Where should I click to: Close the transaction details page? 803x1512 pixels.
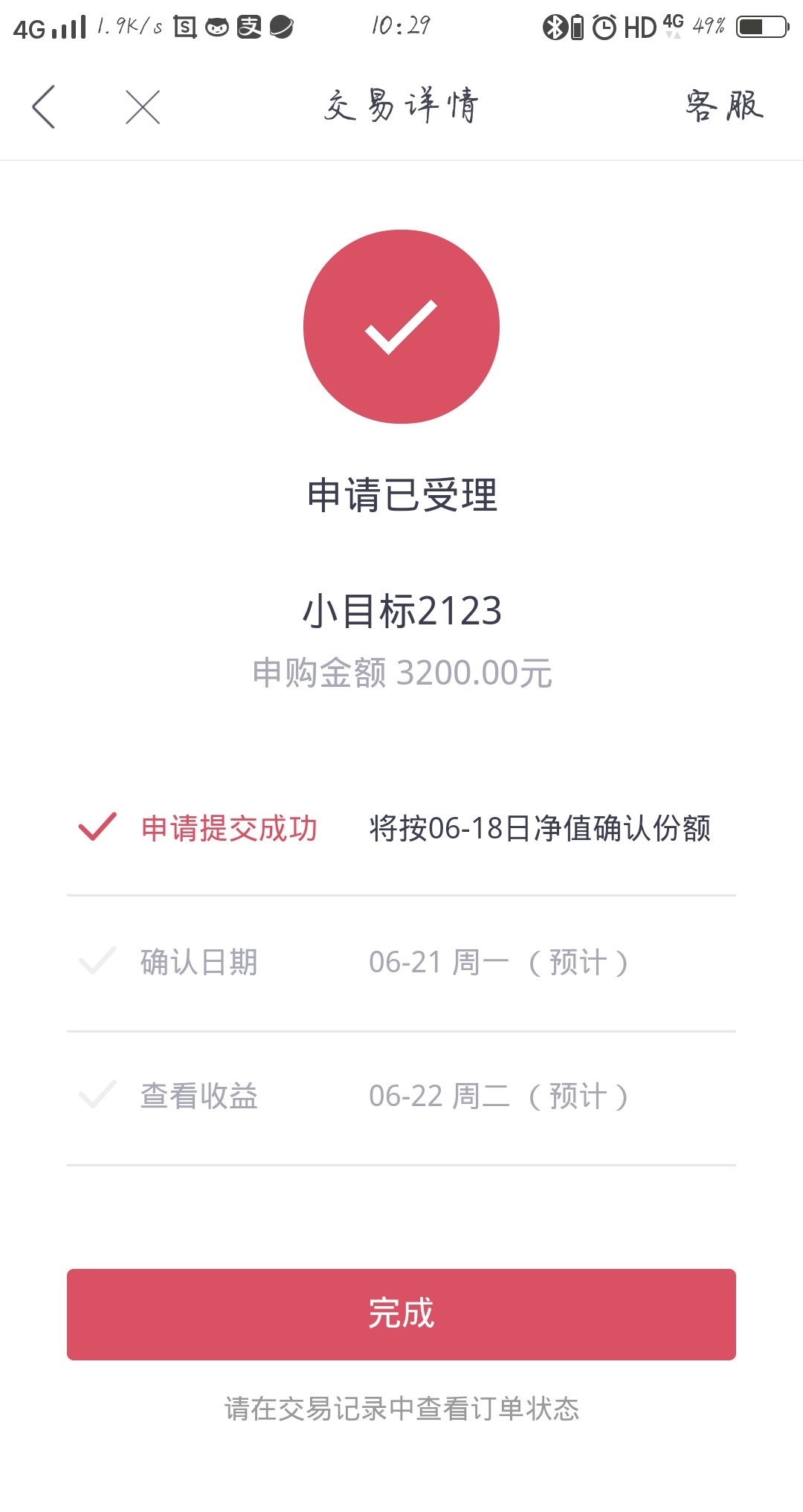click(143, 107)
